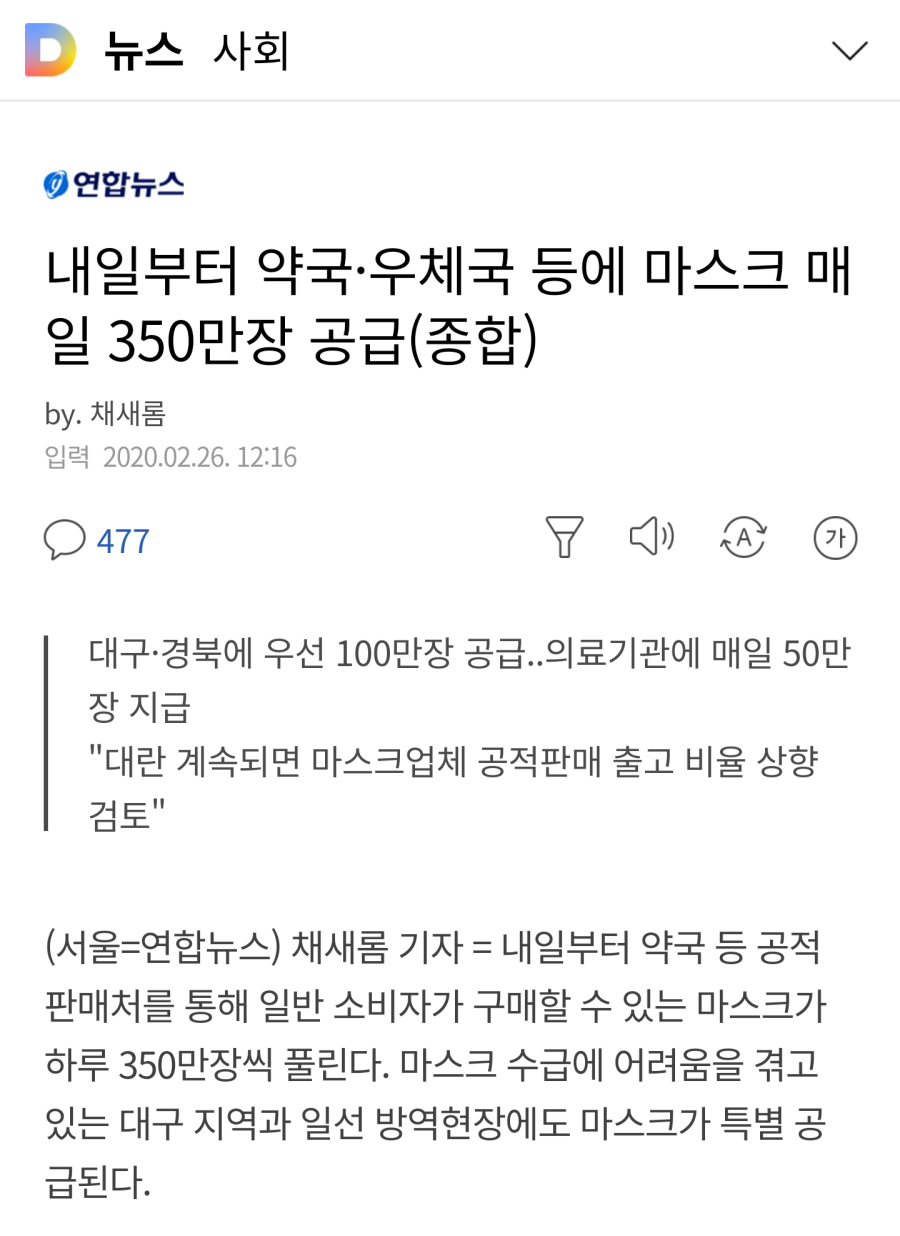The width and height of the screenshot is (900, 1236).
Task: Go to the 사회 section
Action: coord(251,51)
